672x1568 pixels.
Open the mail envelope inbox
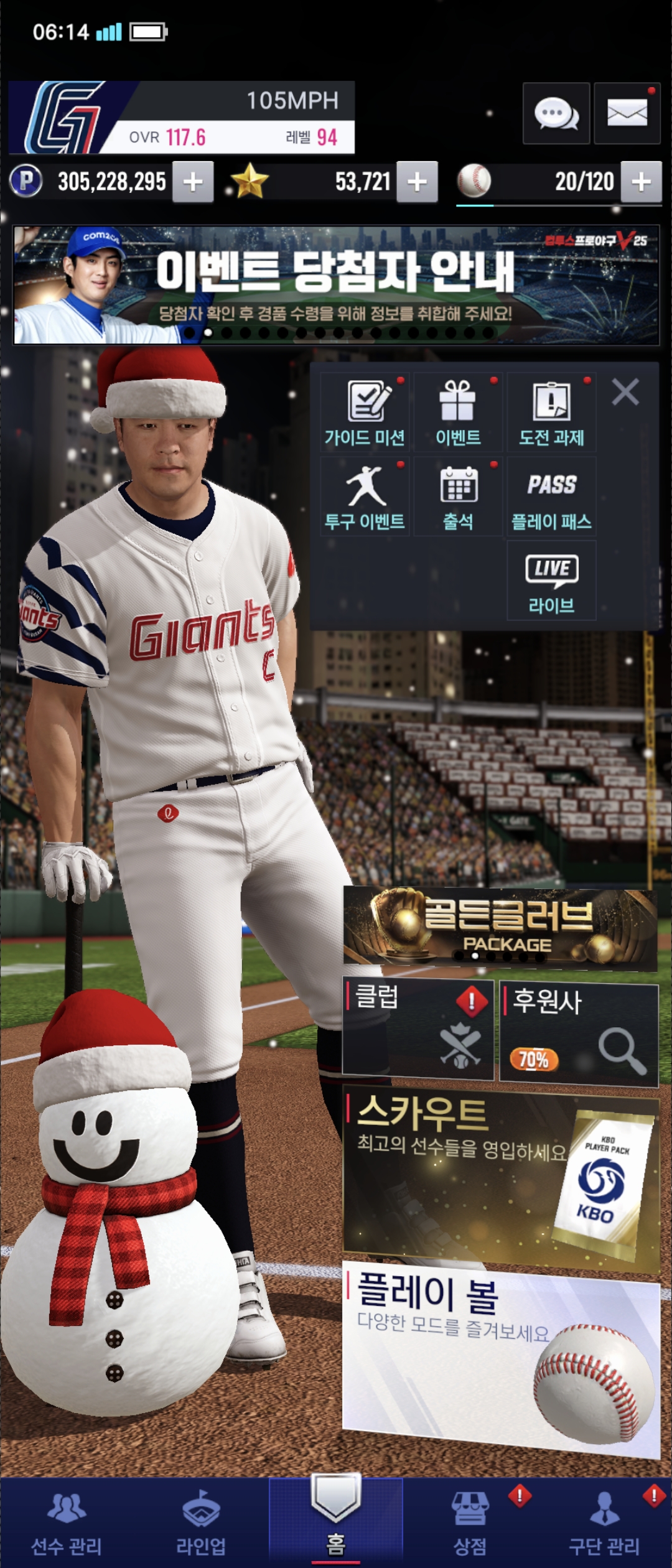click(627, 113)
